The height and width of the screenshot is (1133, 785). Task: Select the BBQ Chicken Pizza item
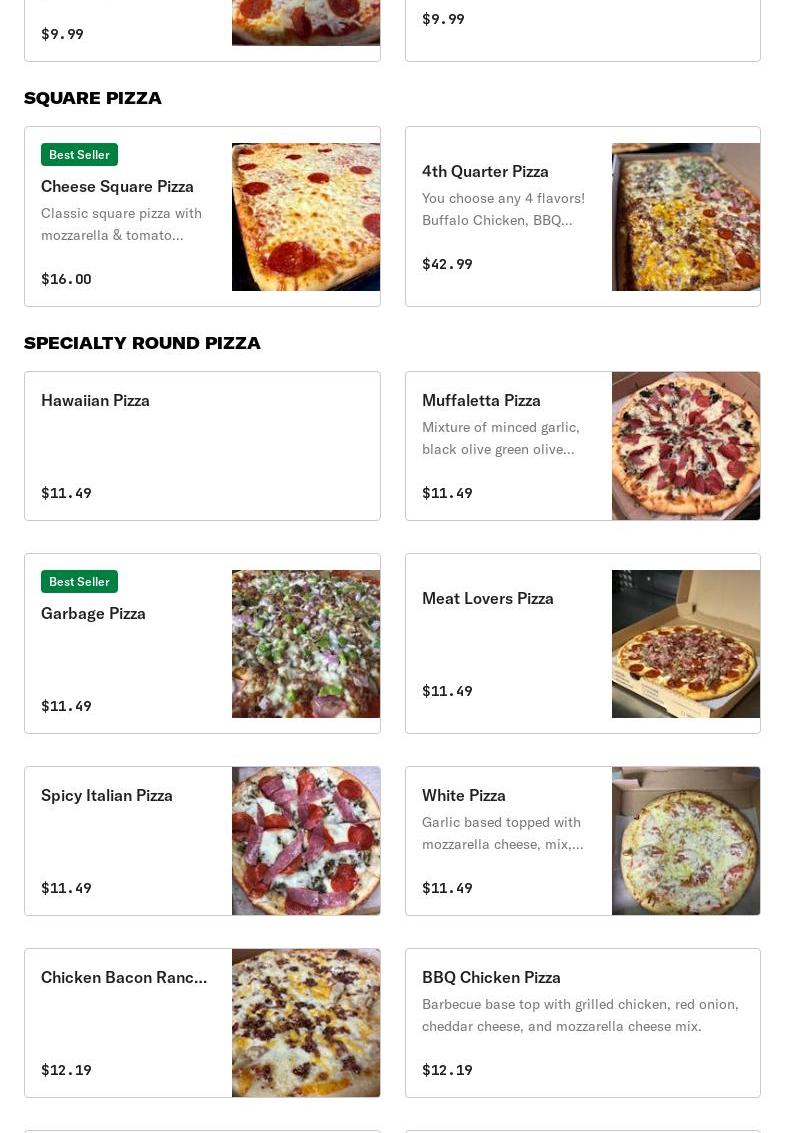point(582,1023)
